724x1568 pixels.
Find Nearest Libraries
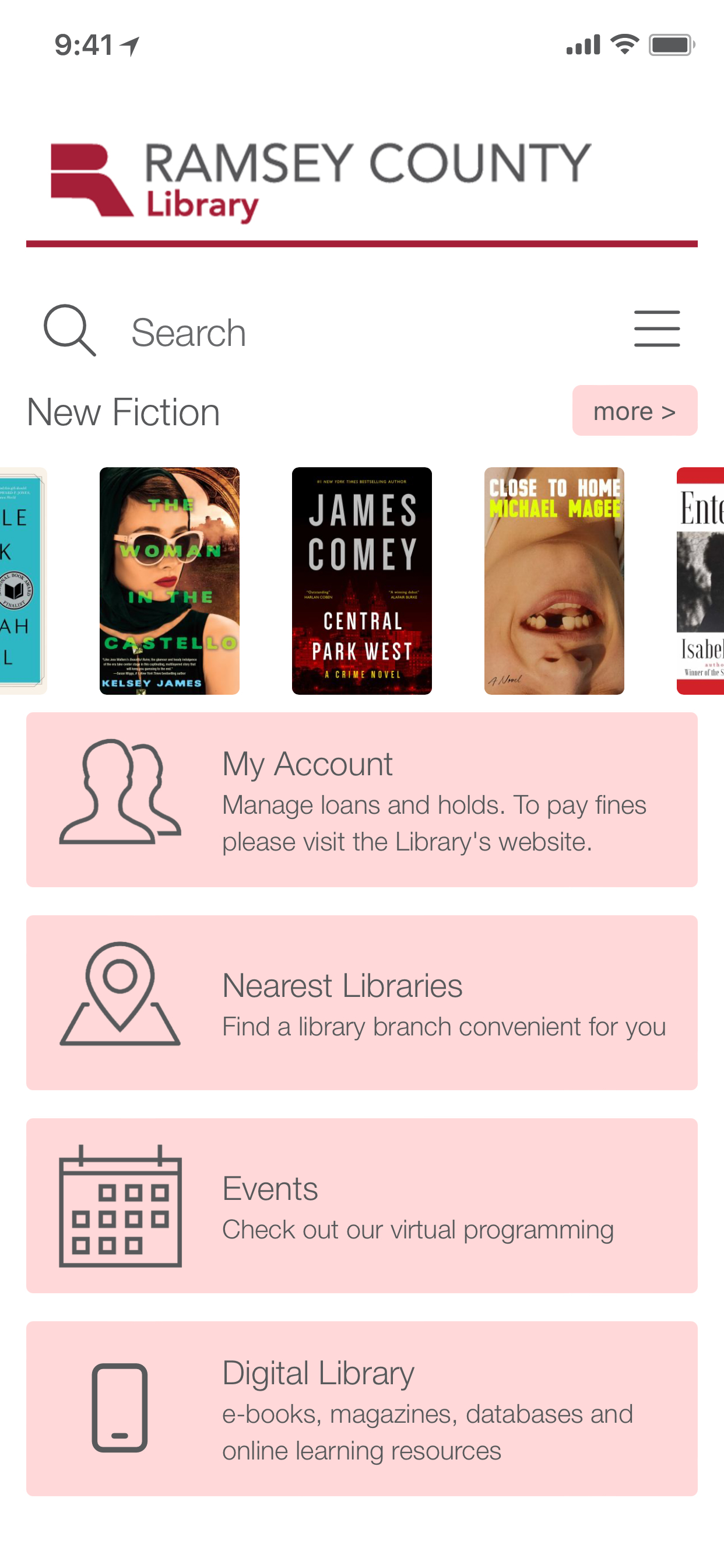click(x=361, y=1003)
